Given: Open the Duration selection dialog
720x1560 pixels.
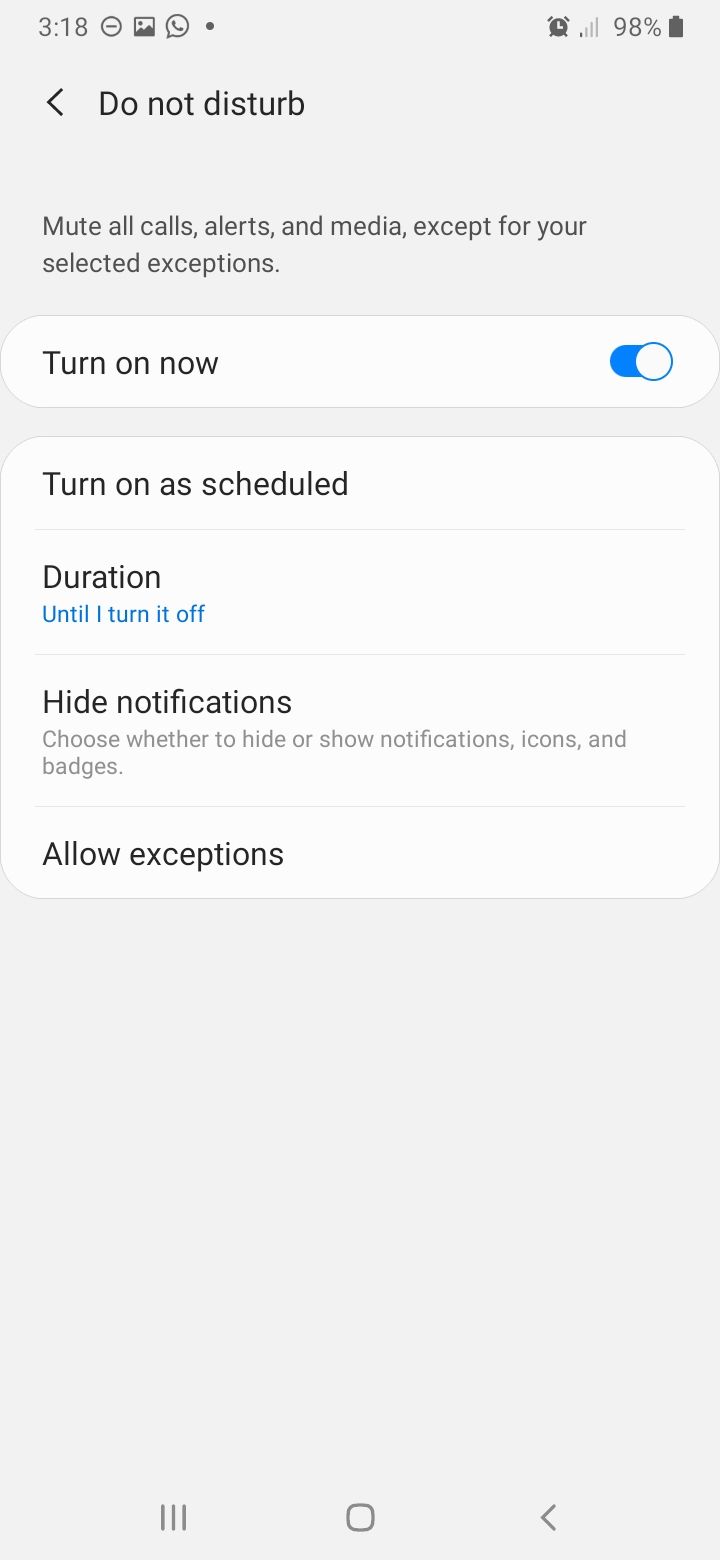Looking at the screenshot, I should click(x=102, y=590).
